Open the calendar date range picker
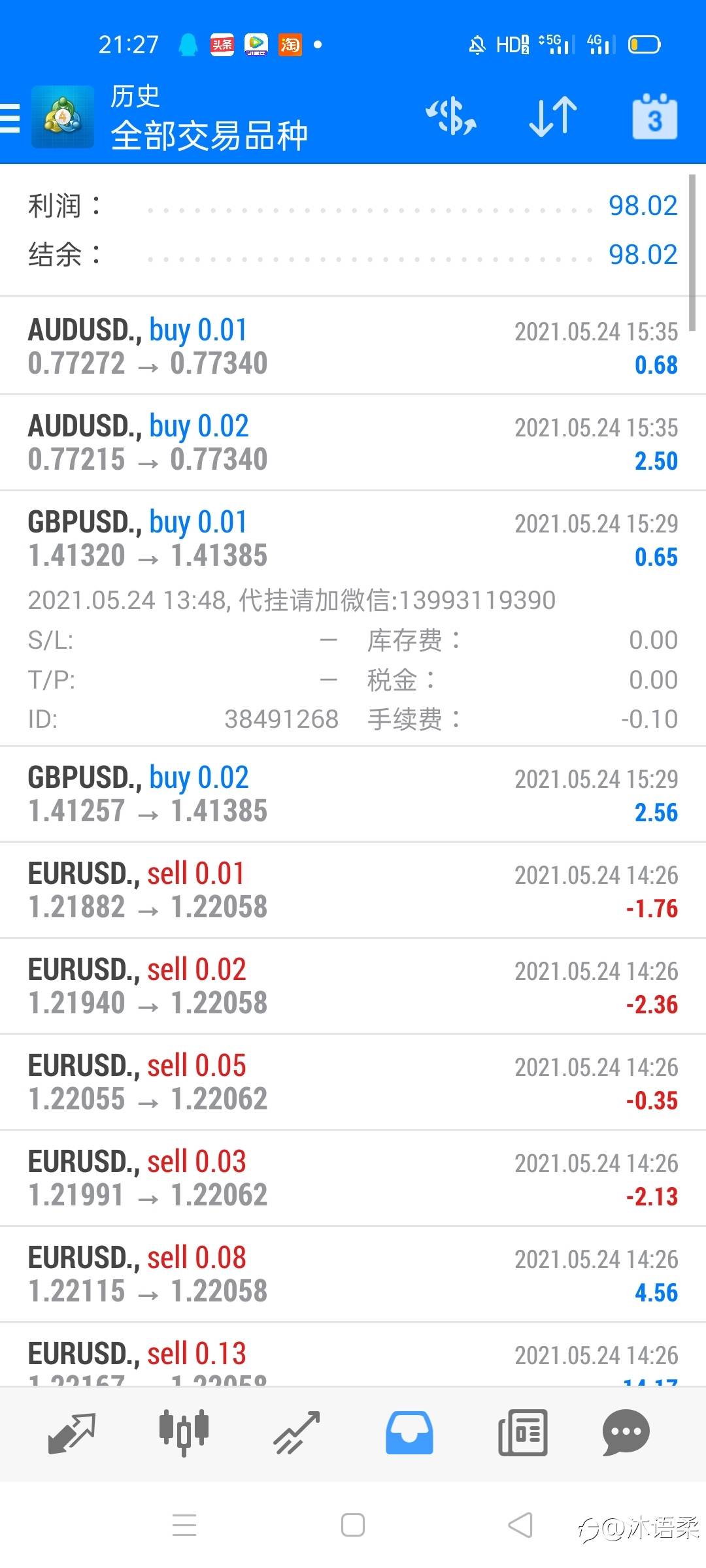Viewport: 706px width, 1568px height. coord(654,117)
